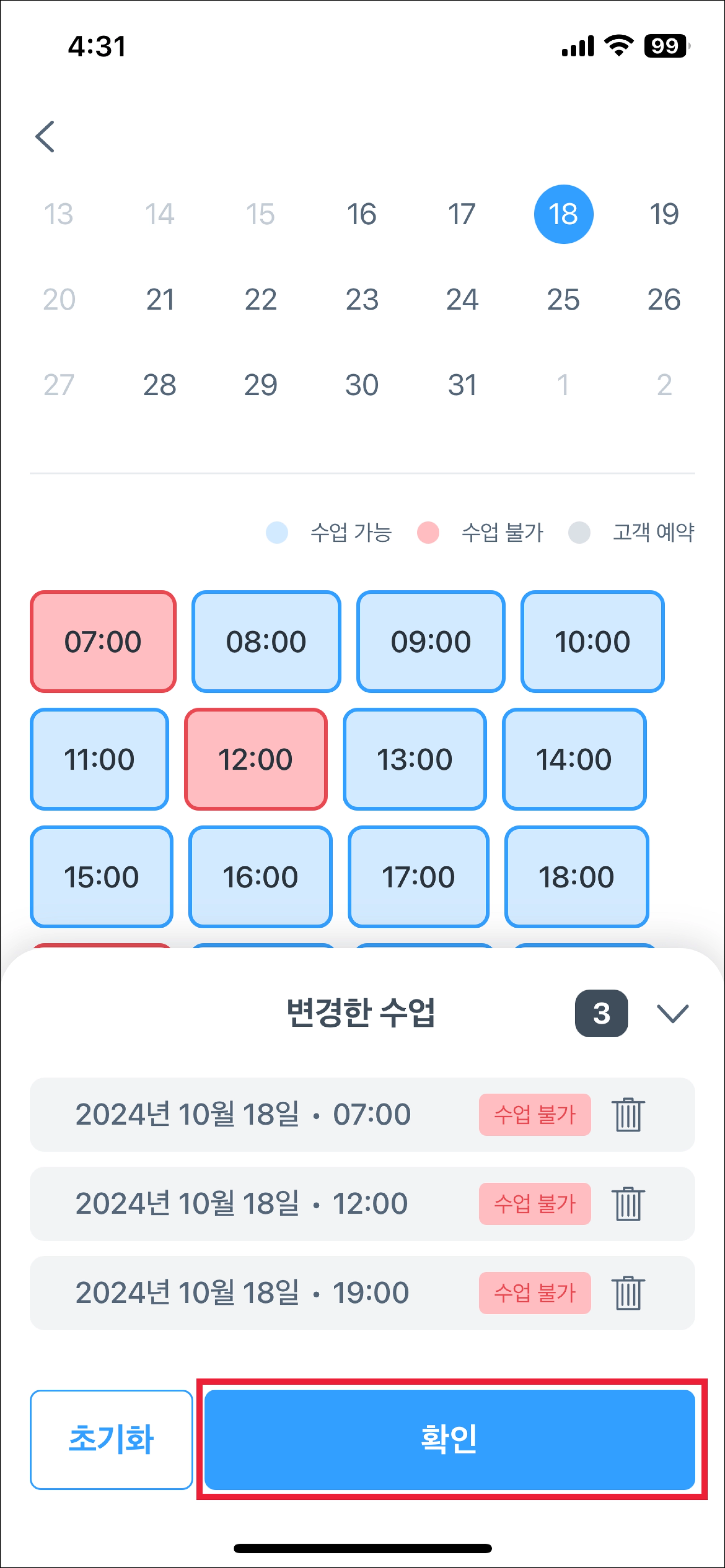Collapse the 변경한 수업 panel chevron
This screenshot has width=725, height=1568.
673,1014
